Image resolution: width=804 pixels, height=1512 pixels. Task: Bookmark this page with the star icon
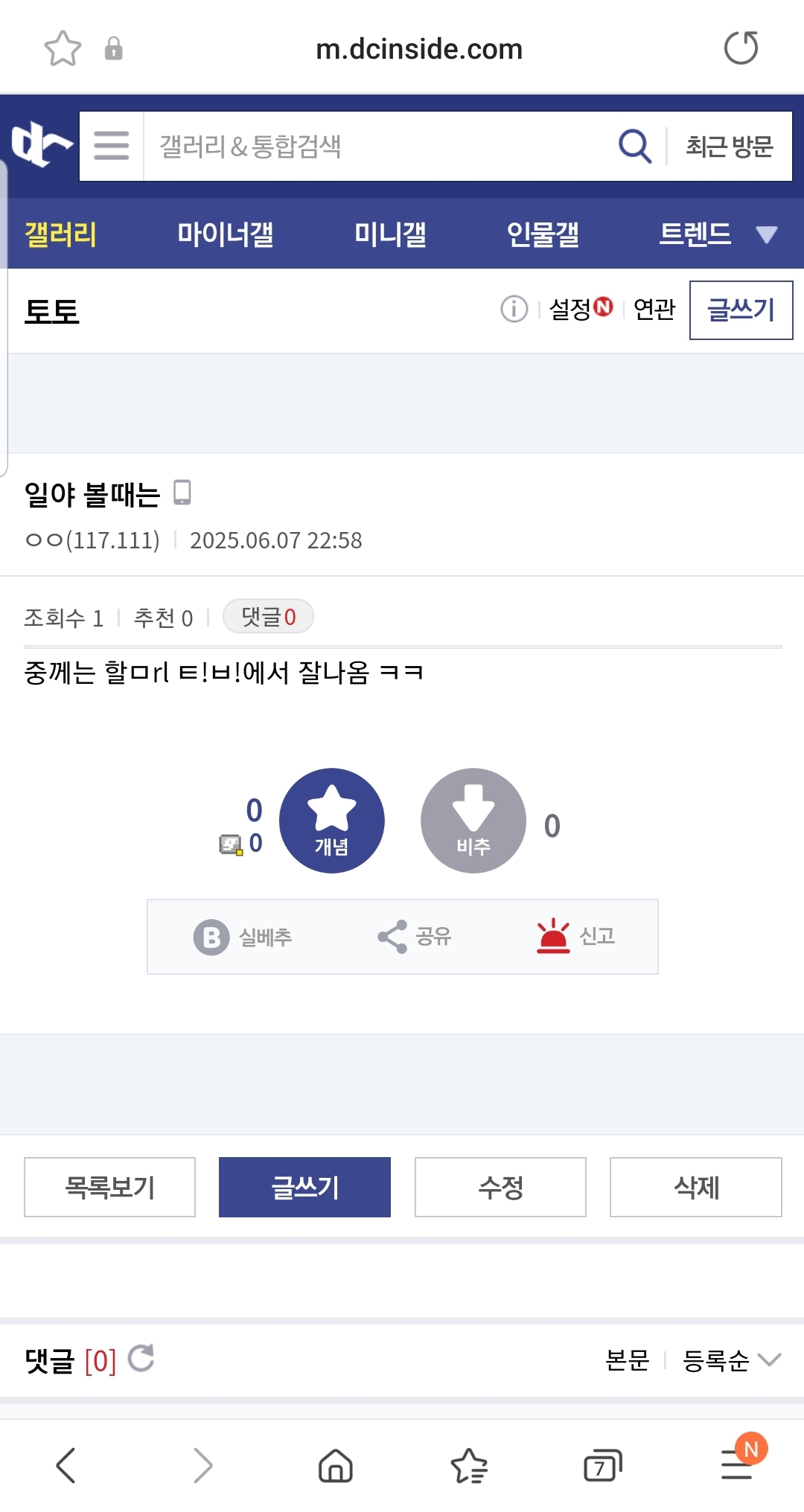[x=63, y=49]
